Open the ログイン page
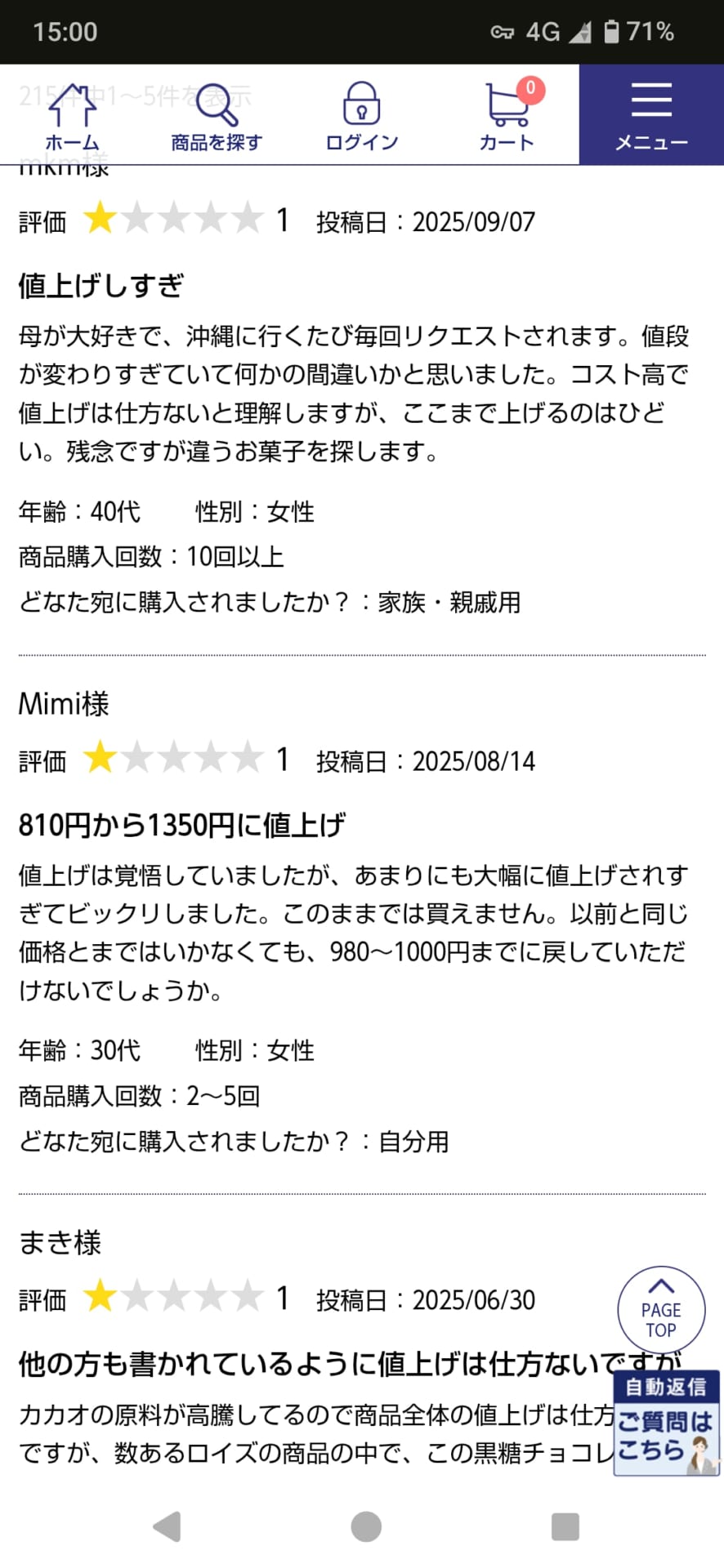 tap(361, 117)
